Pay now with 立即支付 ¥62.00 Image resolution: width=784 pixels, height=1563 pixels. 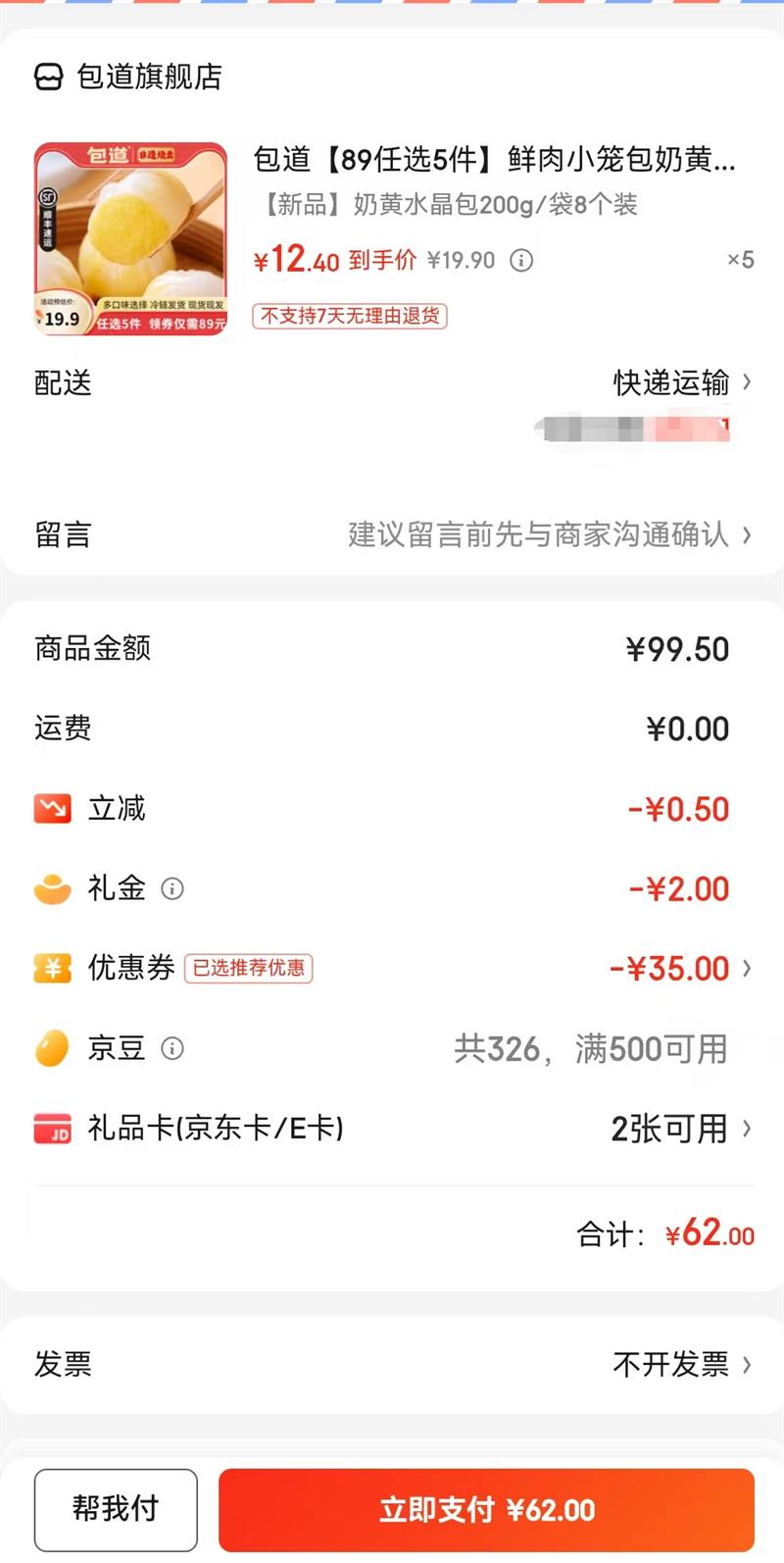[x=486, y=1510]
